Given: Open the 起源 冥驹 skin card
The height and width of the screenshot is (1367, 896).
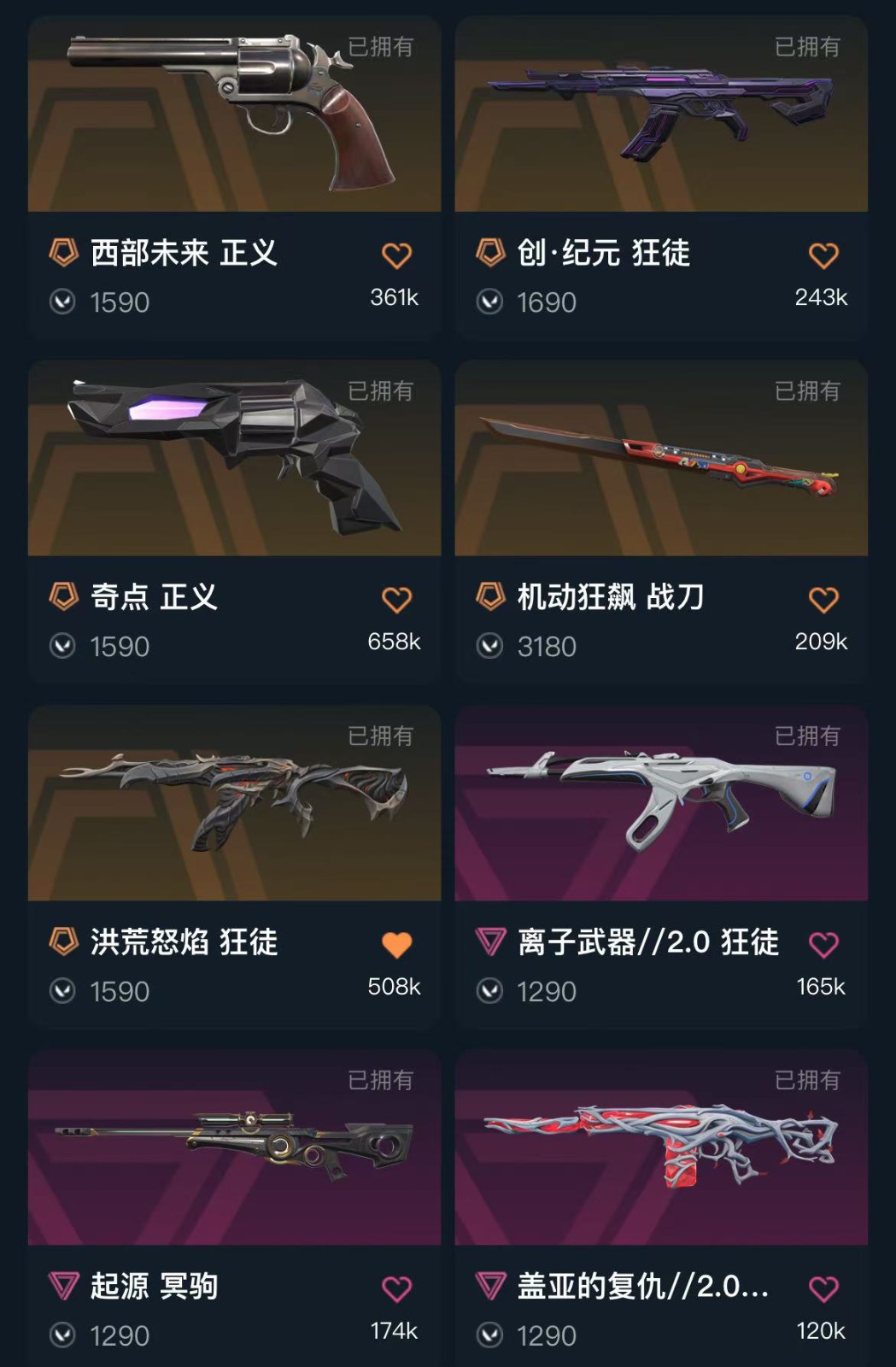Looking at the screenshot, I should pyautogui.click(x=234, y=1149).
